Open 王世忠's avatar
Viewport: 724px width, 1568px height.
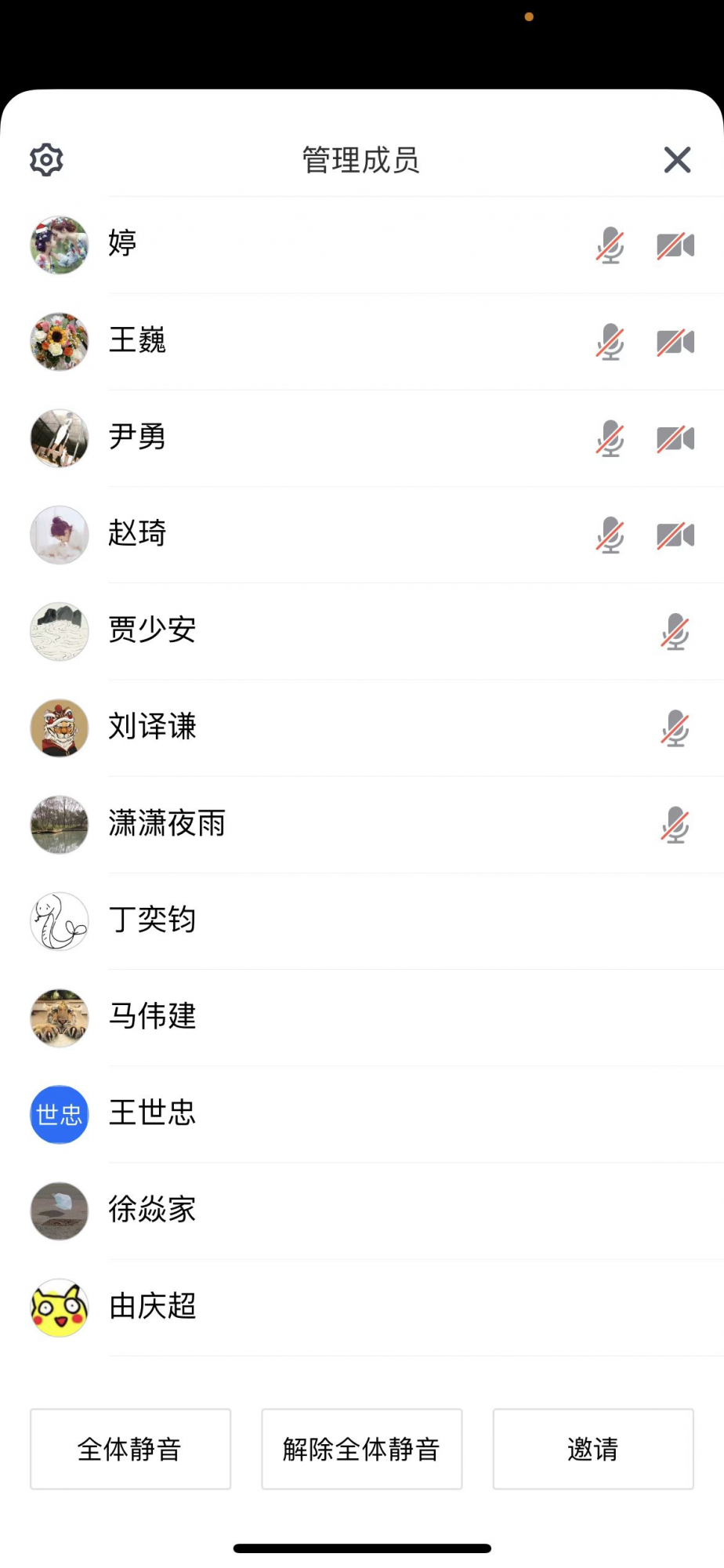tap(59, 1114)
